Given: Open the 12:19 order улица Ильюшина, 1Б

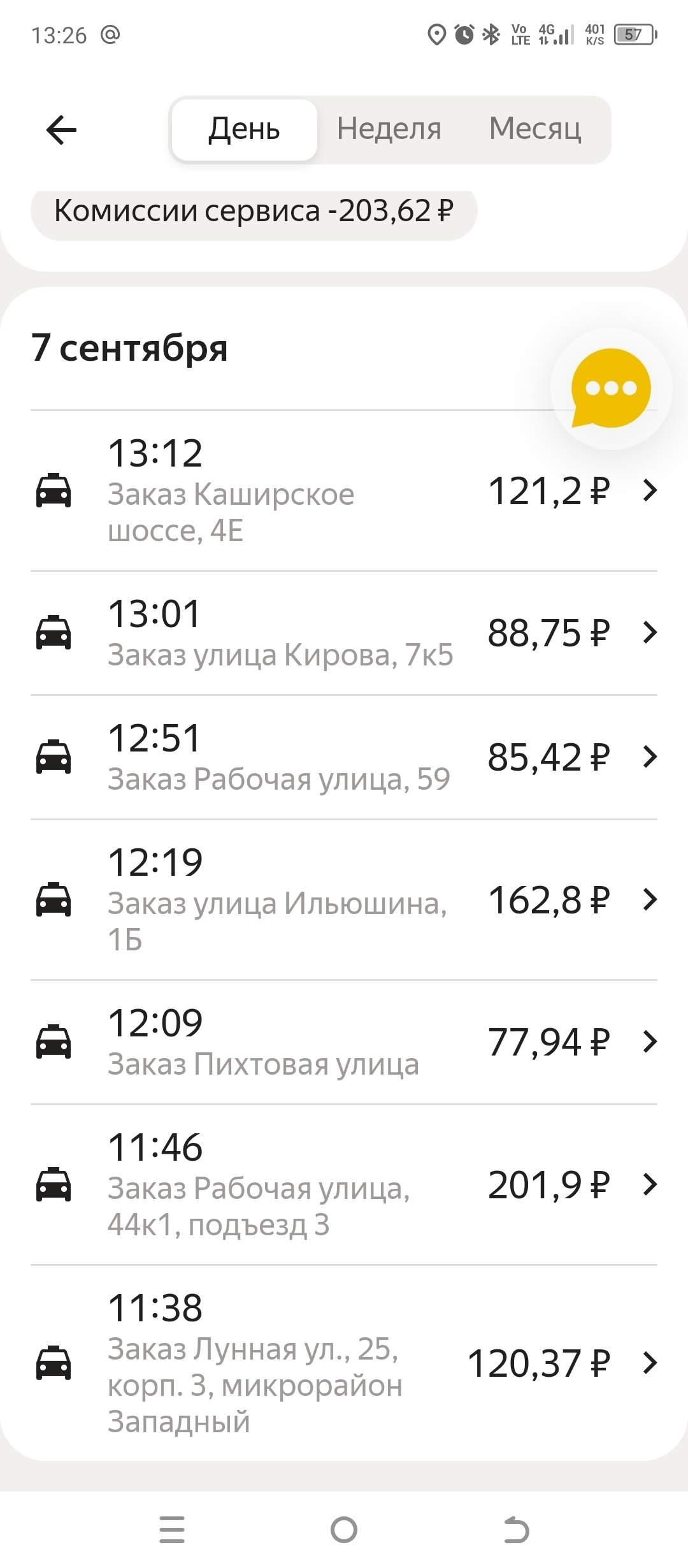Looking at the screenshot, I should pos(344,900).
